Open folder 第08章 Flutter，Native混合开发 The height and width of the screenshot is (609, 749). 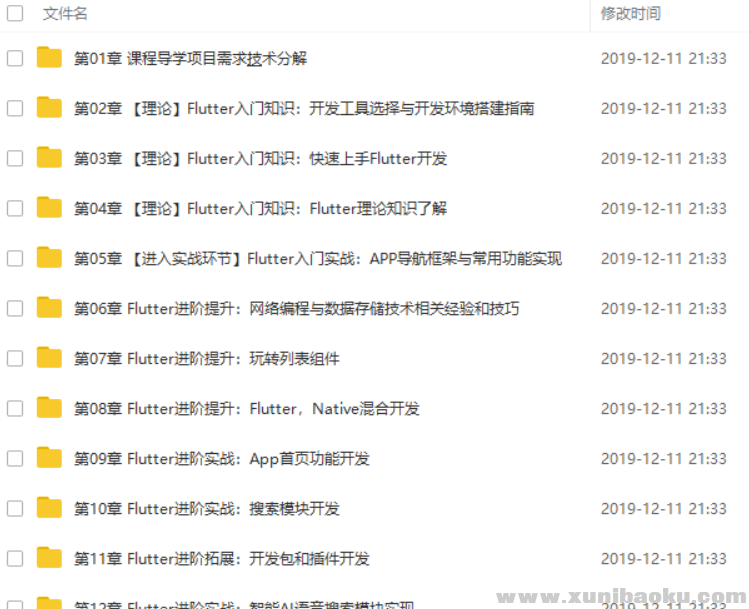[x=246, y=408]
